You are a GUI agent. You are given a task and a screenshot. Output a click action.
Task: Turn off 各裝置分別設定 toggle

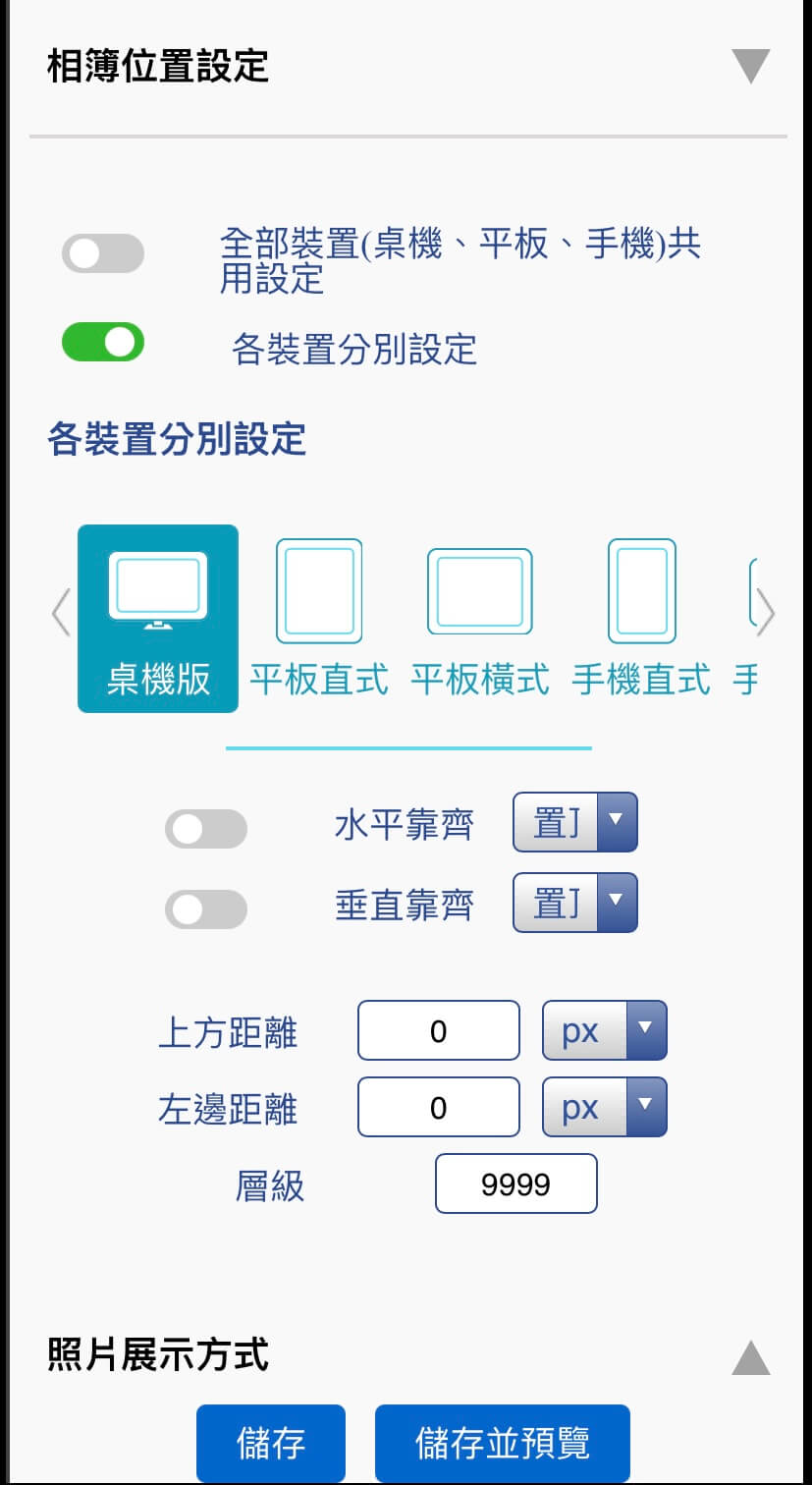(x=103, y=343)
